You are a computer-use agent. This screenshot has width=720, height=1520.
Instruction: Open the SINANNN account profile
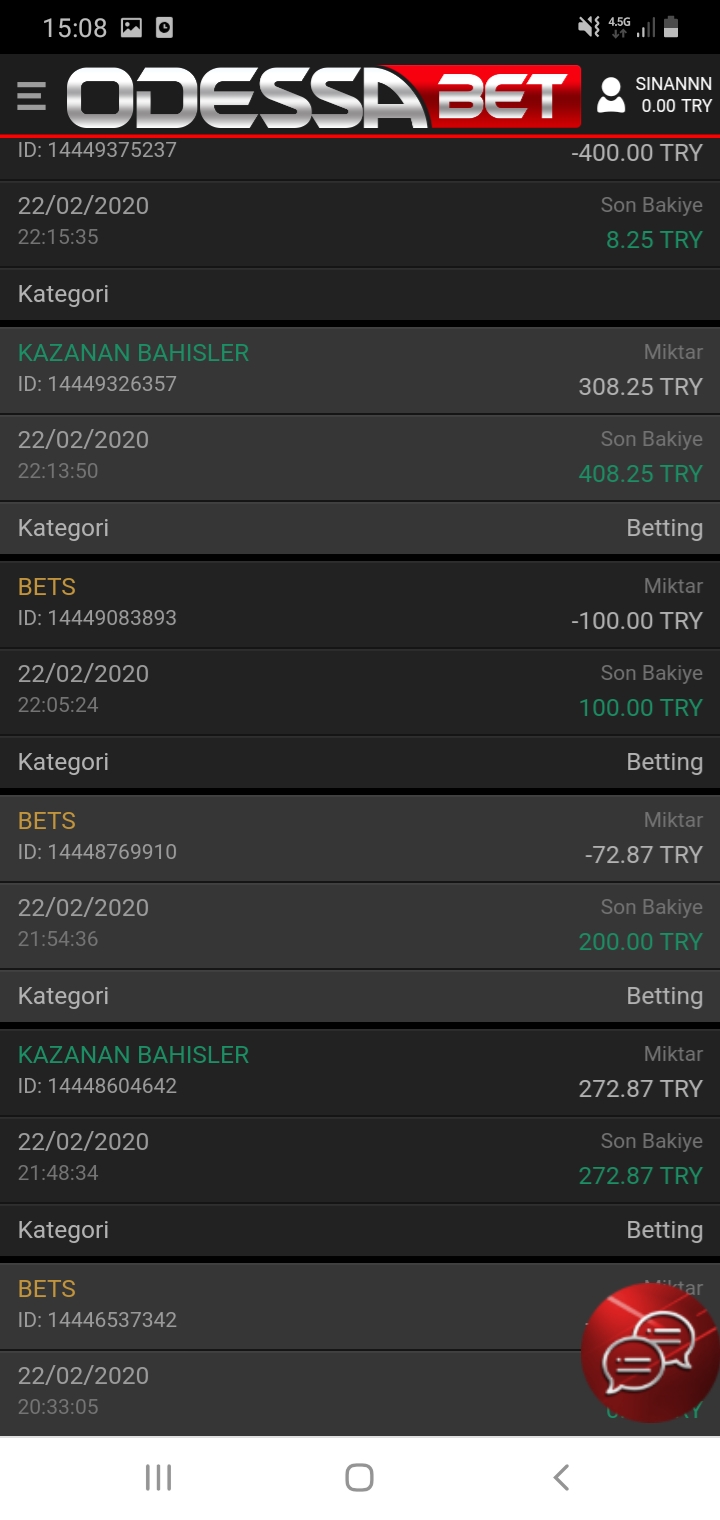655,95
